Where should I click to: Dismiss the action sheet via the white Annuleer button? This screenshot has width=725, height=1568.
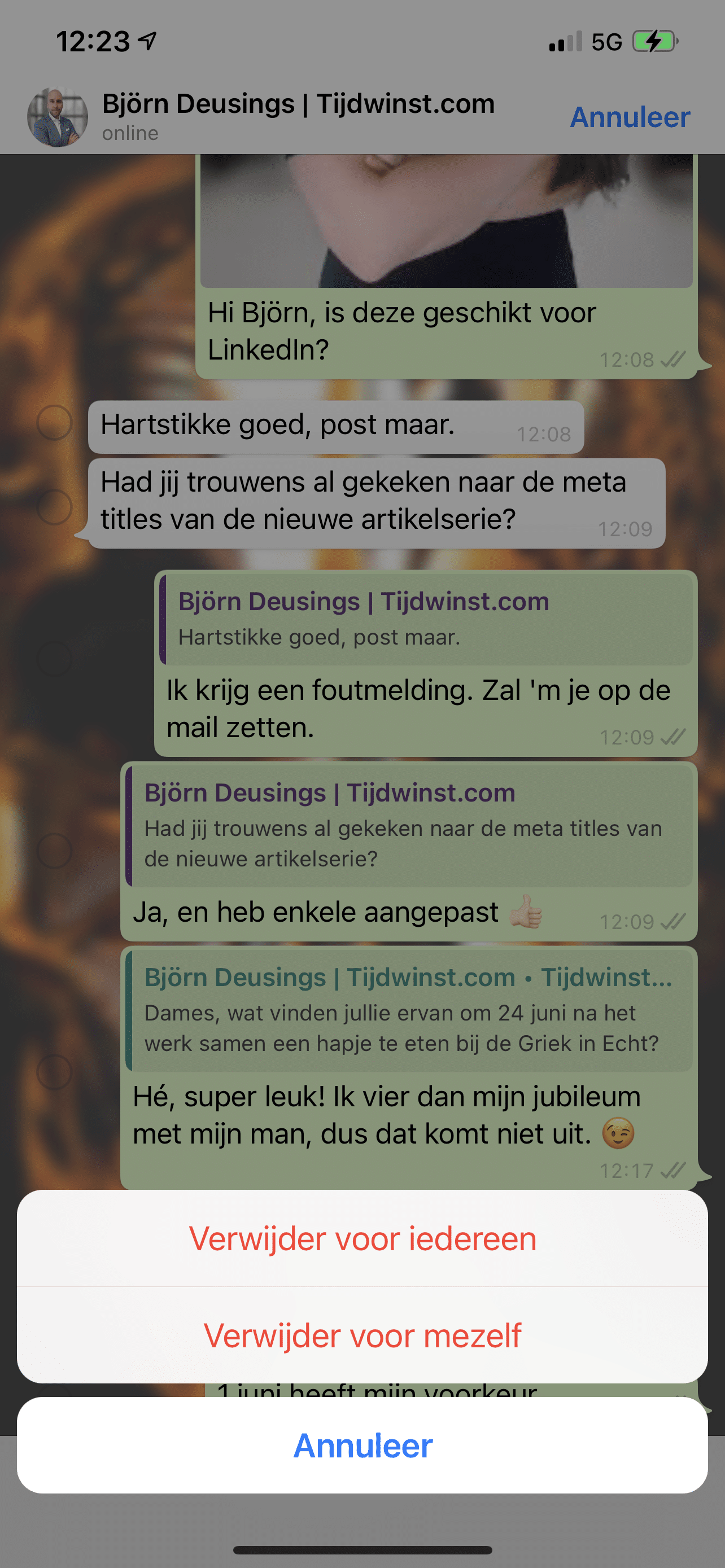(362, 1445)
